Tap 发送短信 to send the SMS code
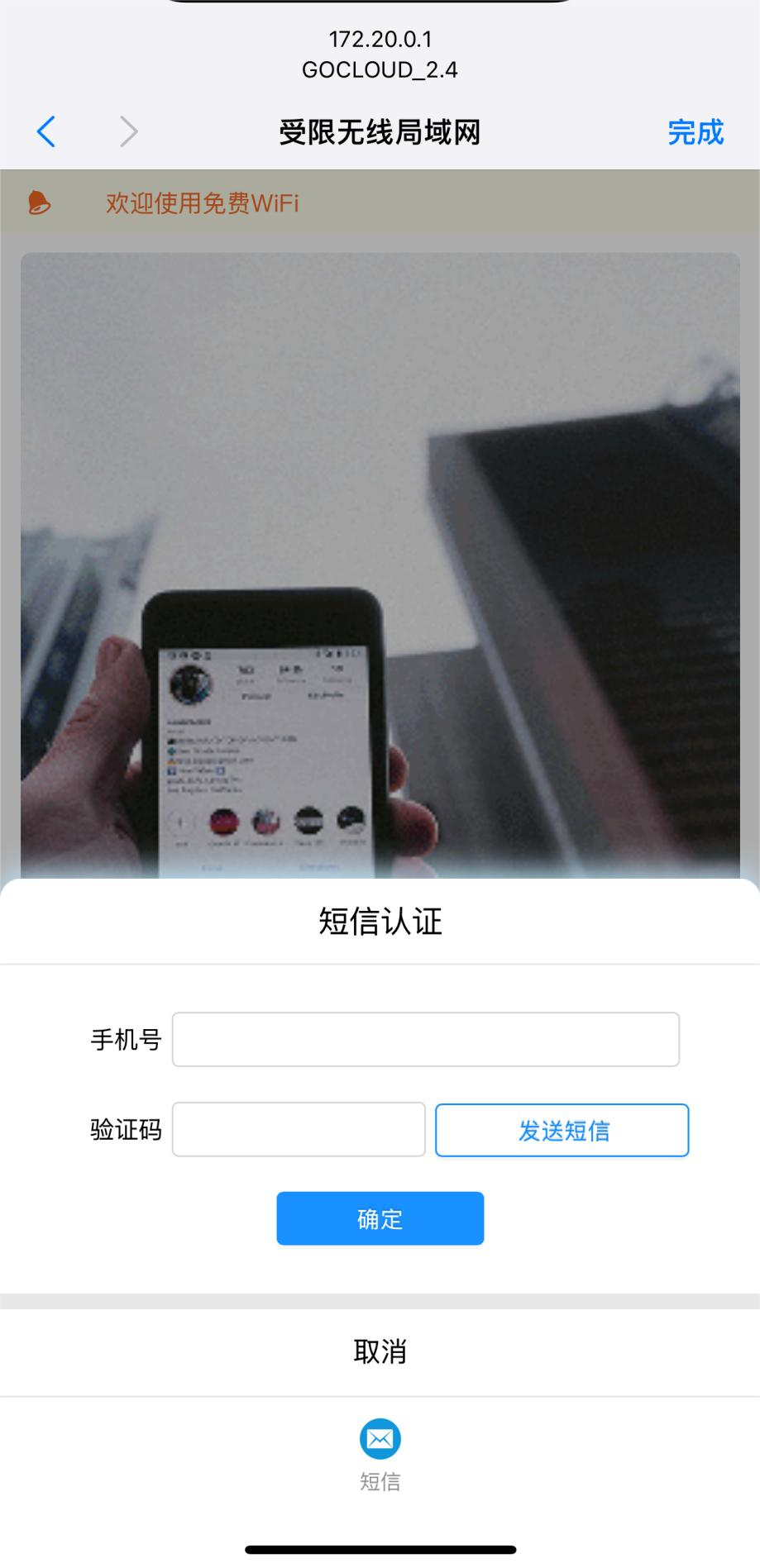The image size is (760, 1568). (x=562, y=1130)
